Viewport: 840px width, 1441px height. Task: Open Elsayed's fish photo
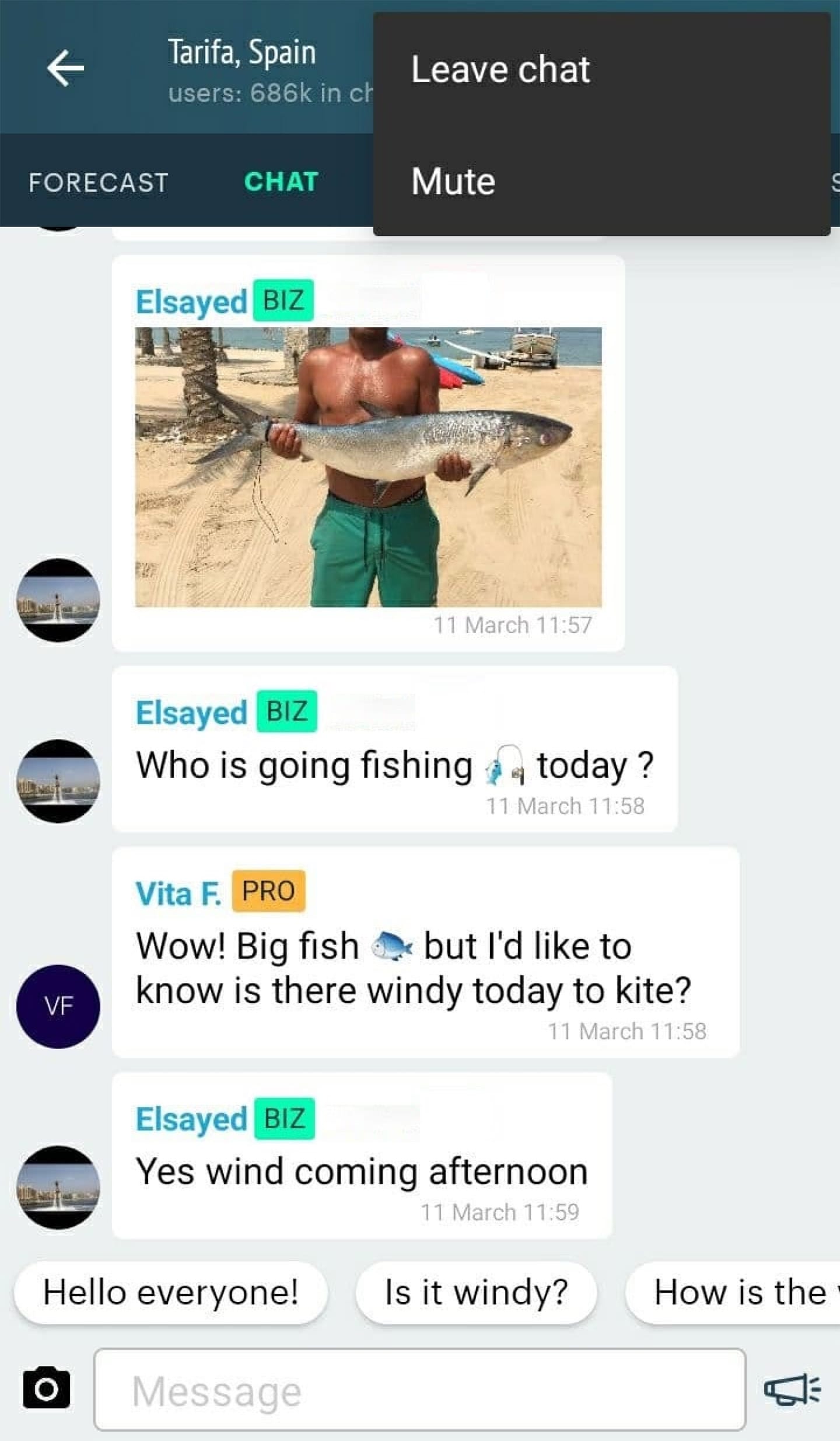(368, 467)
